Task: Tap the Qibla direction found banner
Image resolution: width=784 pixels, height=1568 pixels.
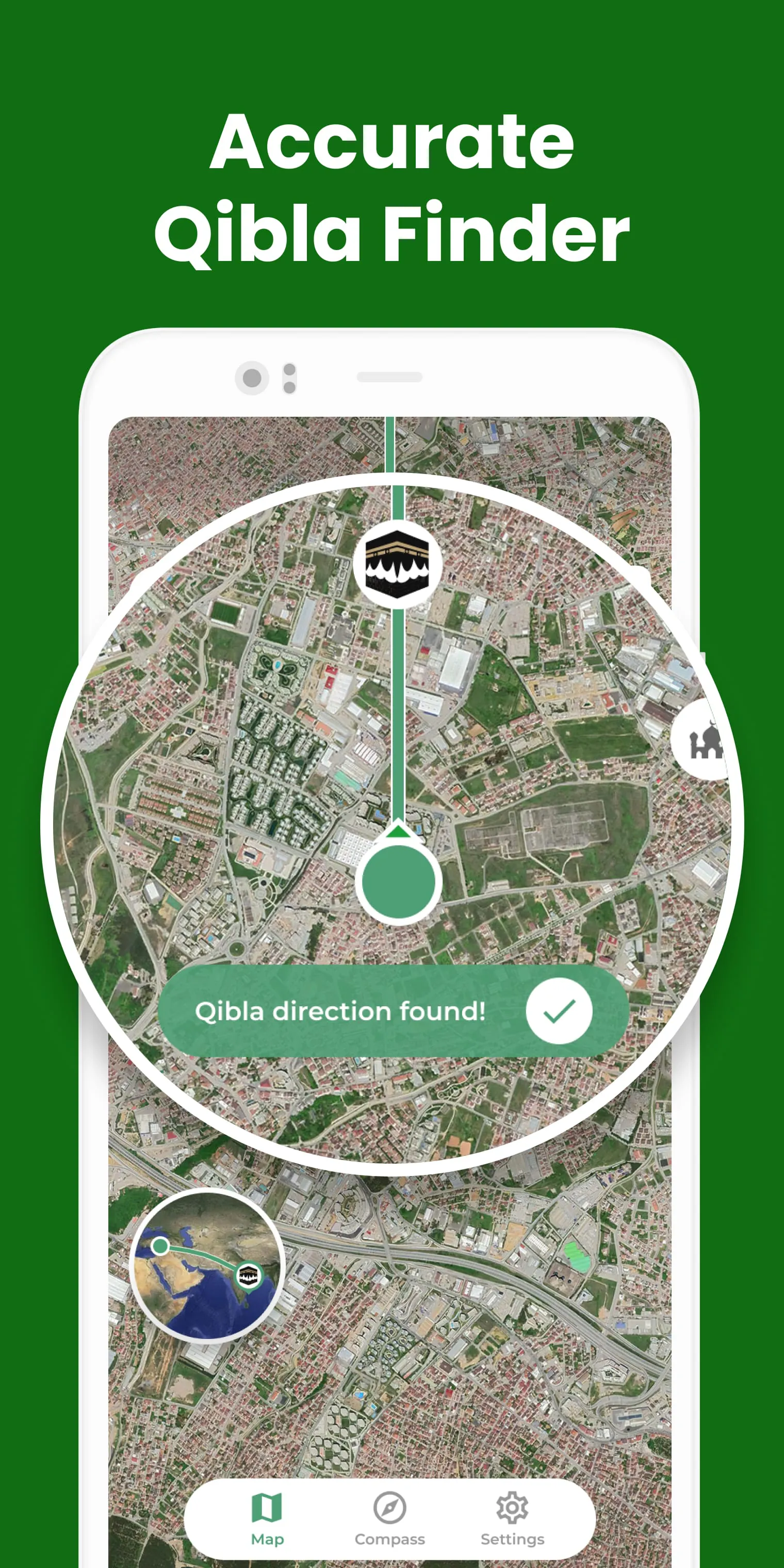Action: (341, 1010)
